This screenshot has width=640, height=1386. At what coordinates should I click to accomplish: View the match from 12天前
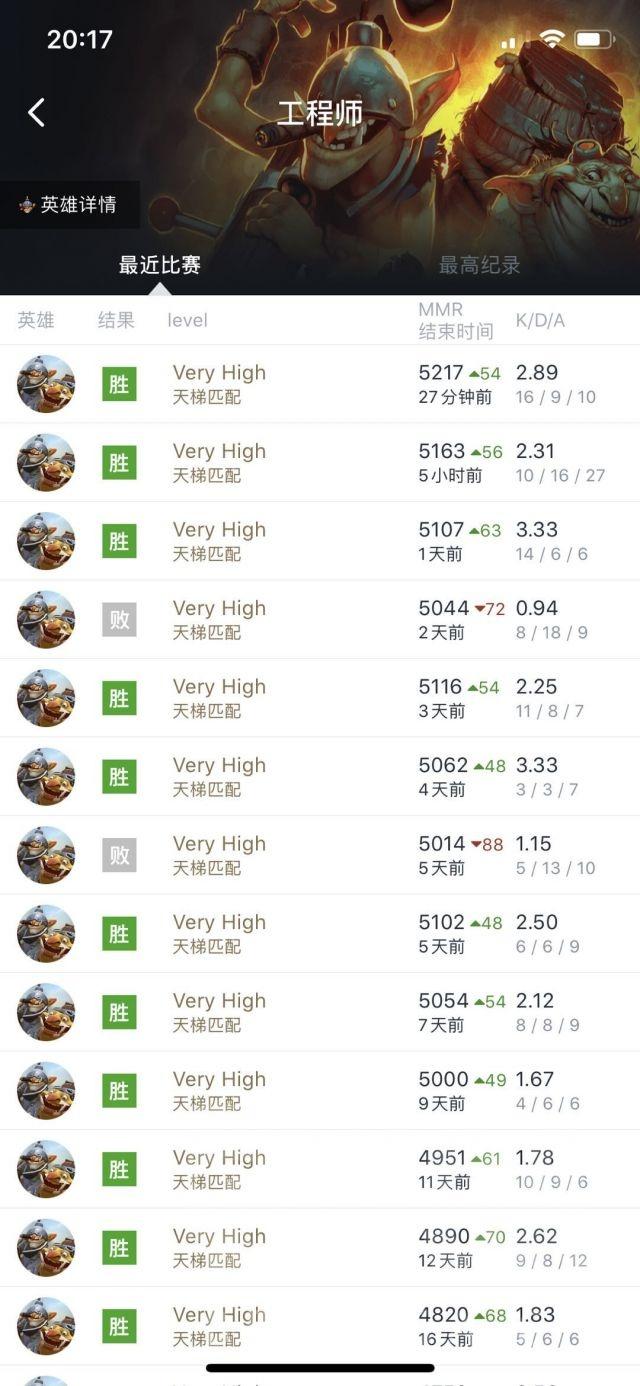[320, 1248]
